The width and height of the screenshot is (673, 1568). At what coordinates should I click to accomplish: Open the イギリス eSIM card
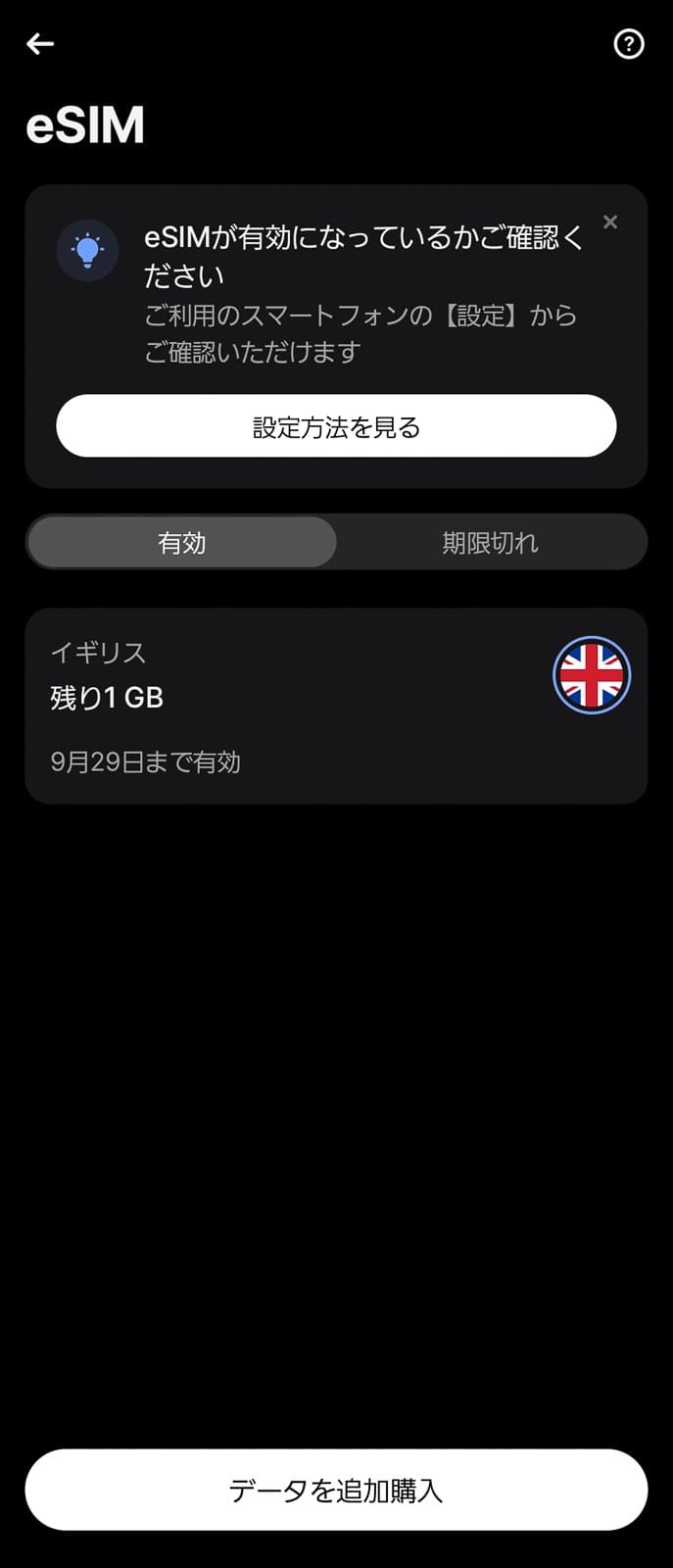click(336, 706)
